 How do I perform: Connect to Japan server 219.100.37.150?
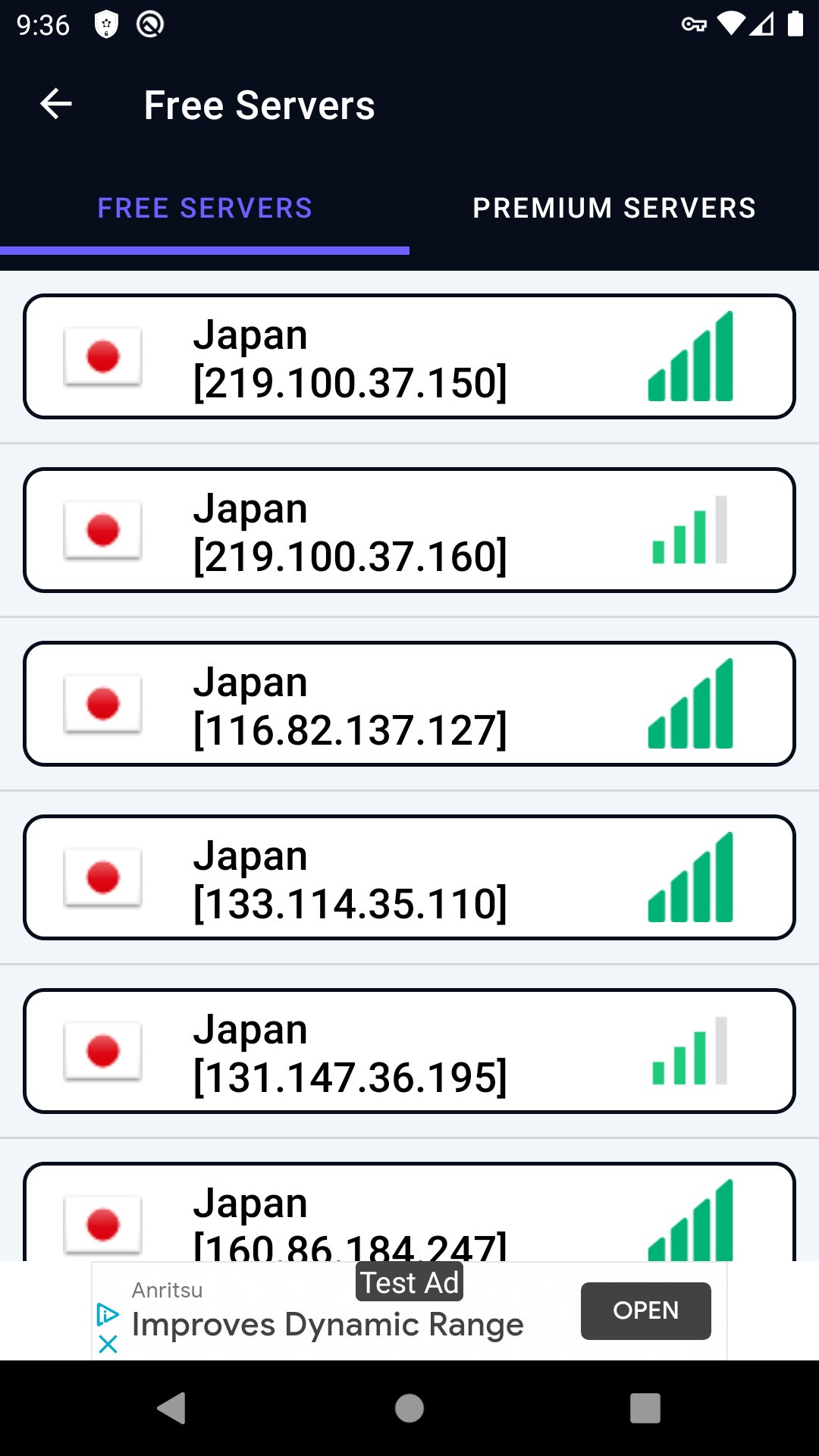click(409, 356)
